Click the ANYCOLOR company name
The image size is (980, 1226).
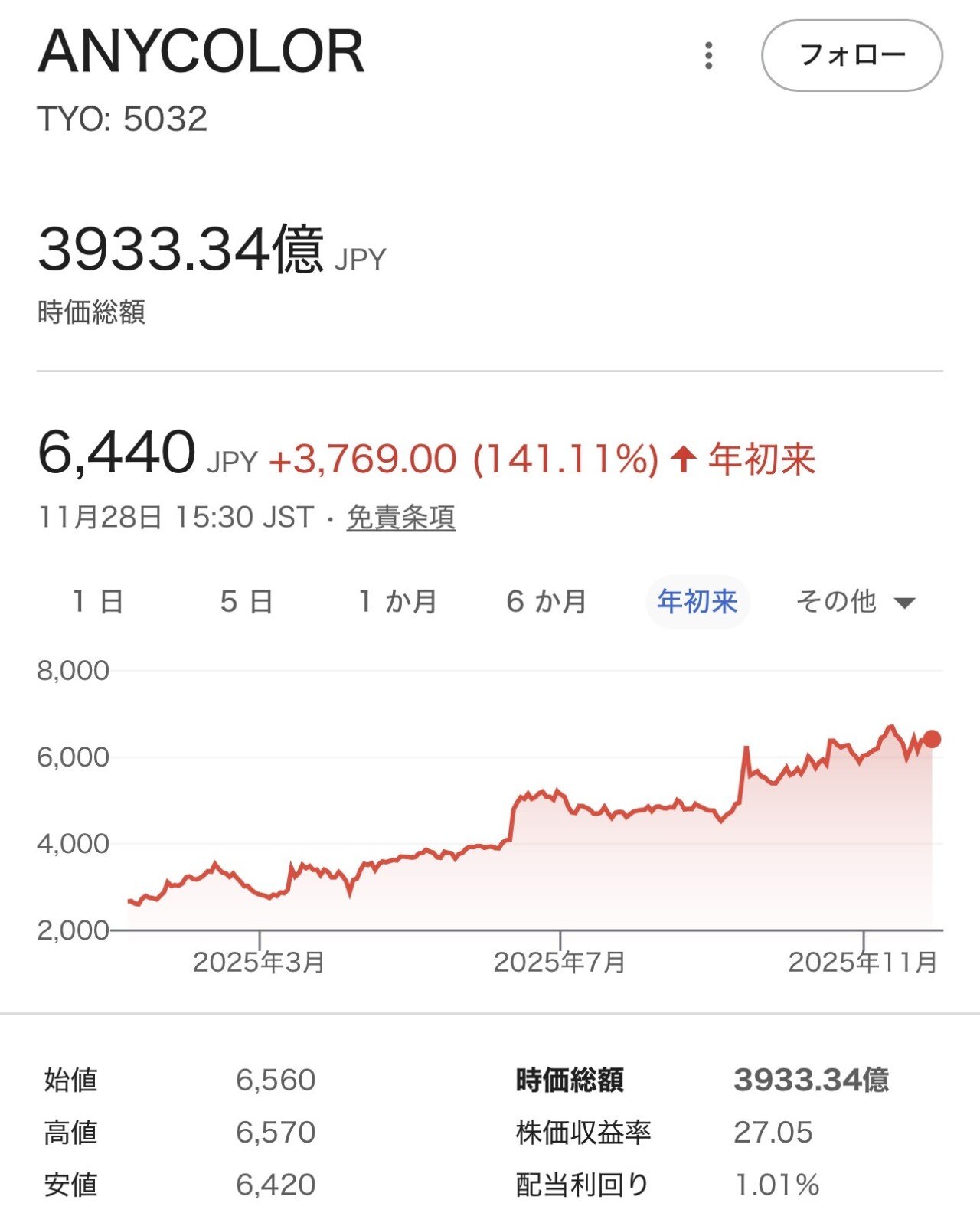coord(203,54)
